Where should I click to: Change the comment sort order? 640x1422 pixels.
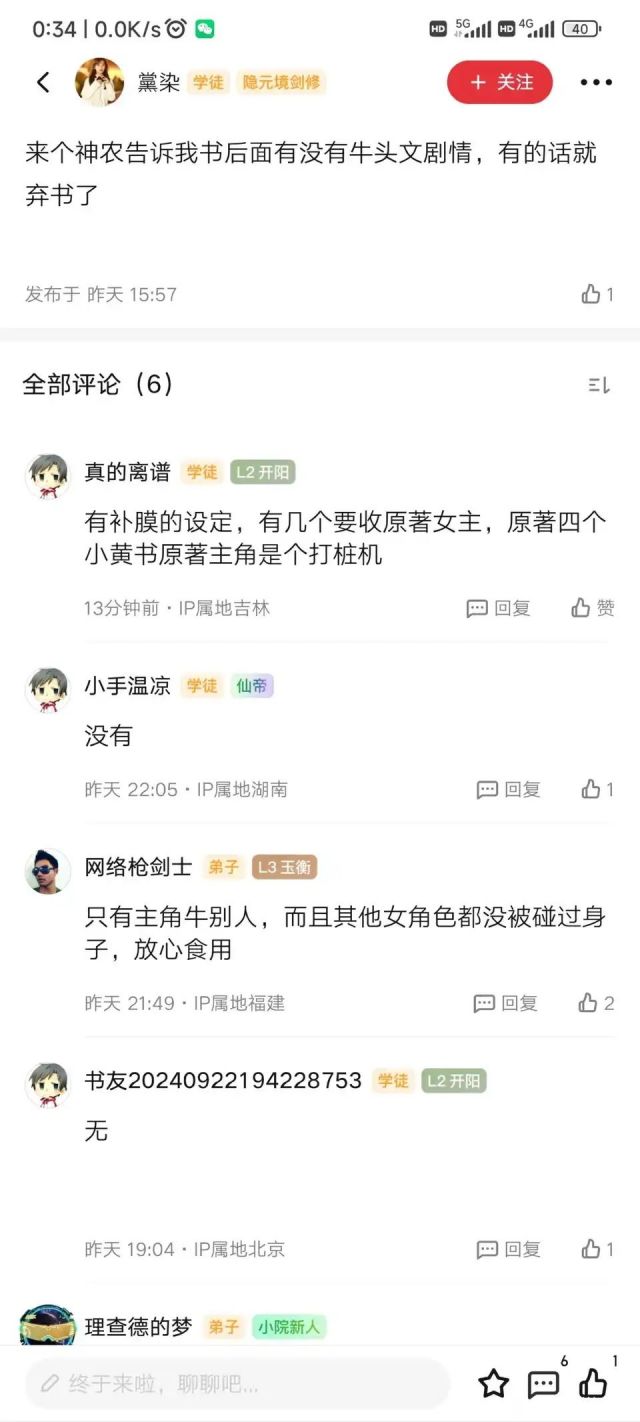tap(598, 385)
